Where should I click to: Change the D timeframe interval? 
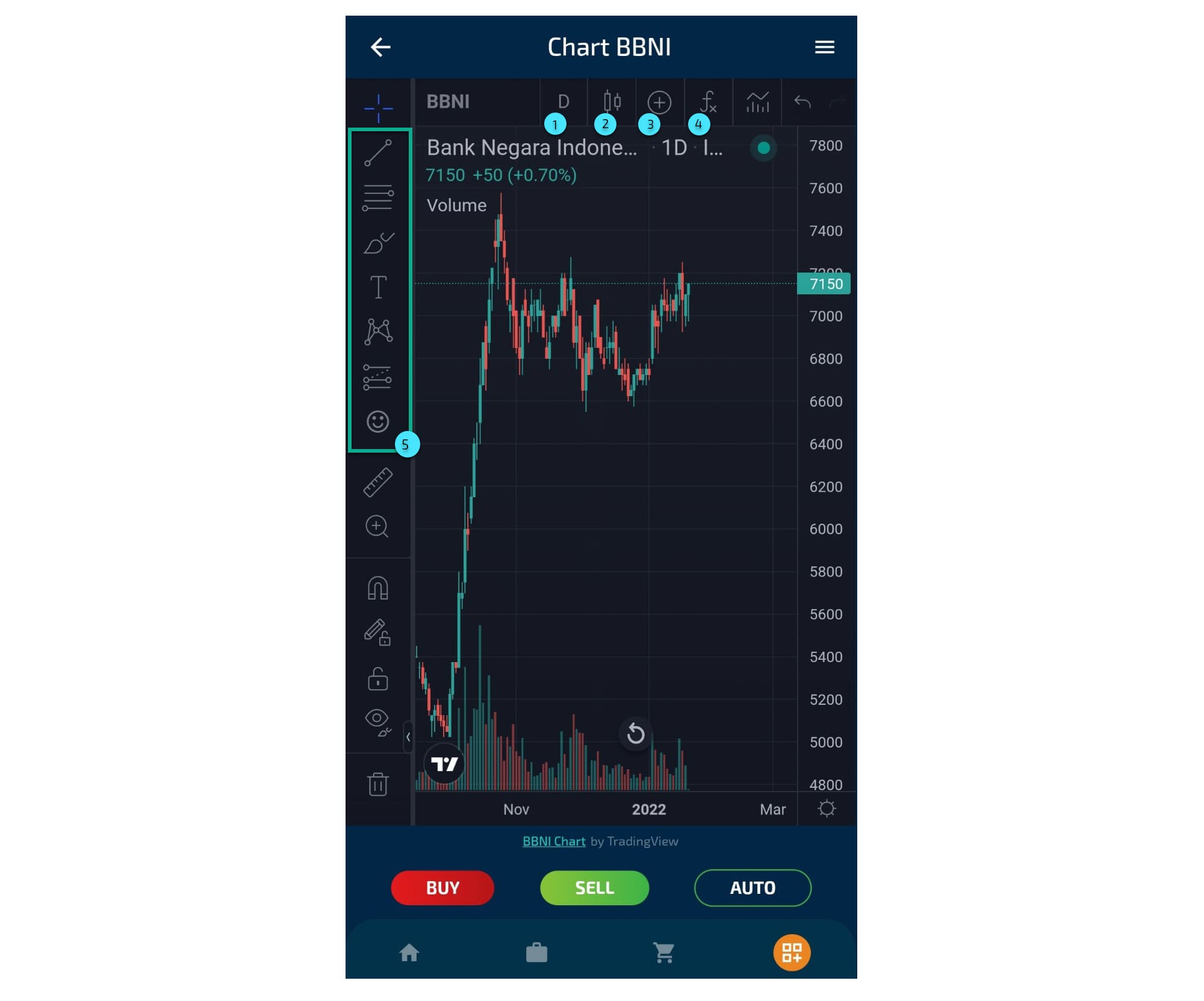[x=563, y=102]
